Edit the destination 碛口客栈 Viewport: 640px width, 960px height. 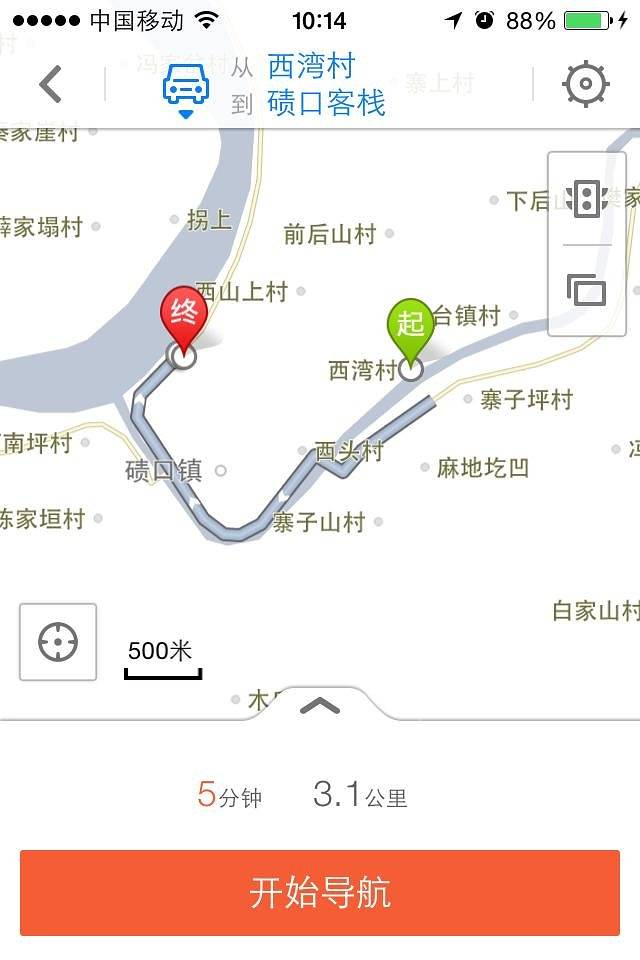(326, 104)
